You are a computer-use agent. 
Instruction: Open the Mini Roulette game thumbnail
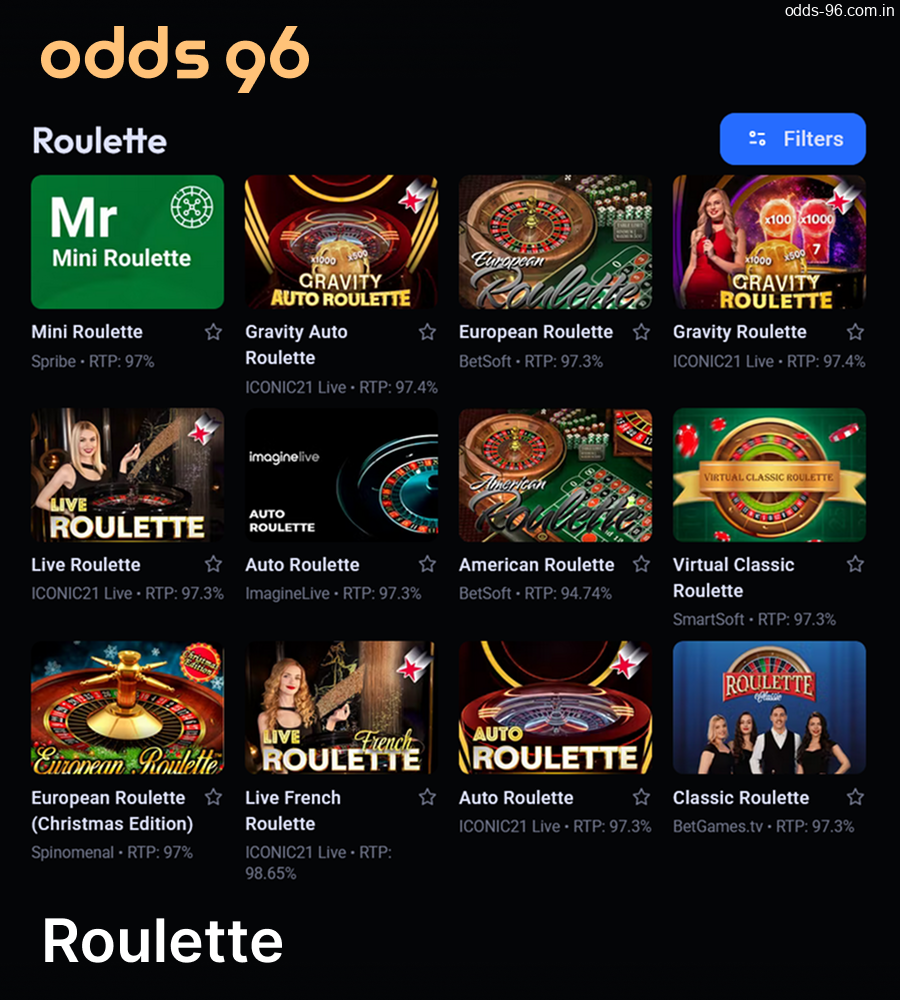pos(127,243)
